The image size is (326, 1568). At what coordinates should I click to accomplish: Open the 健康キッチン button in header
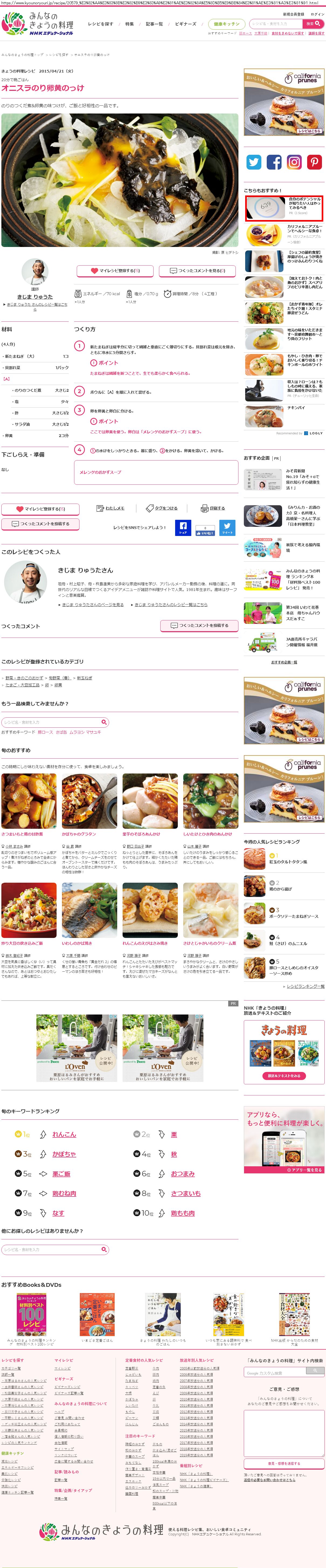(226, 24)
